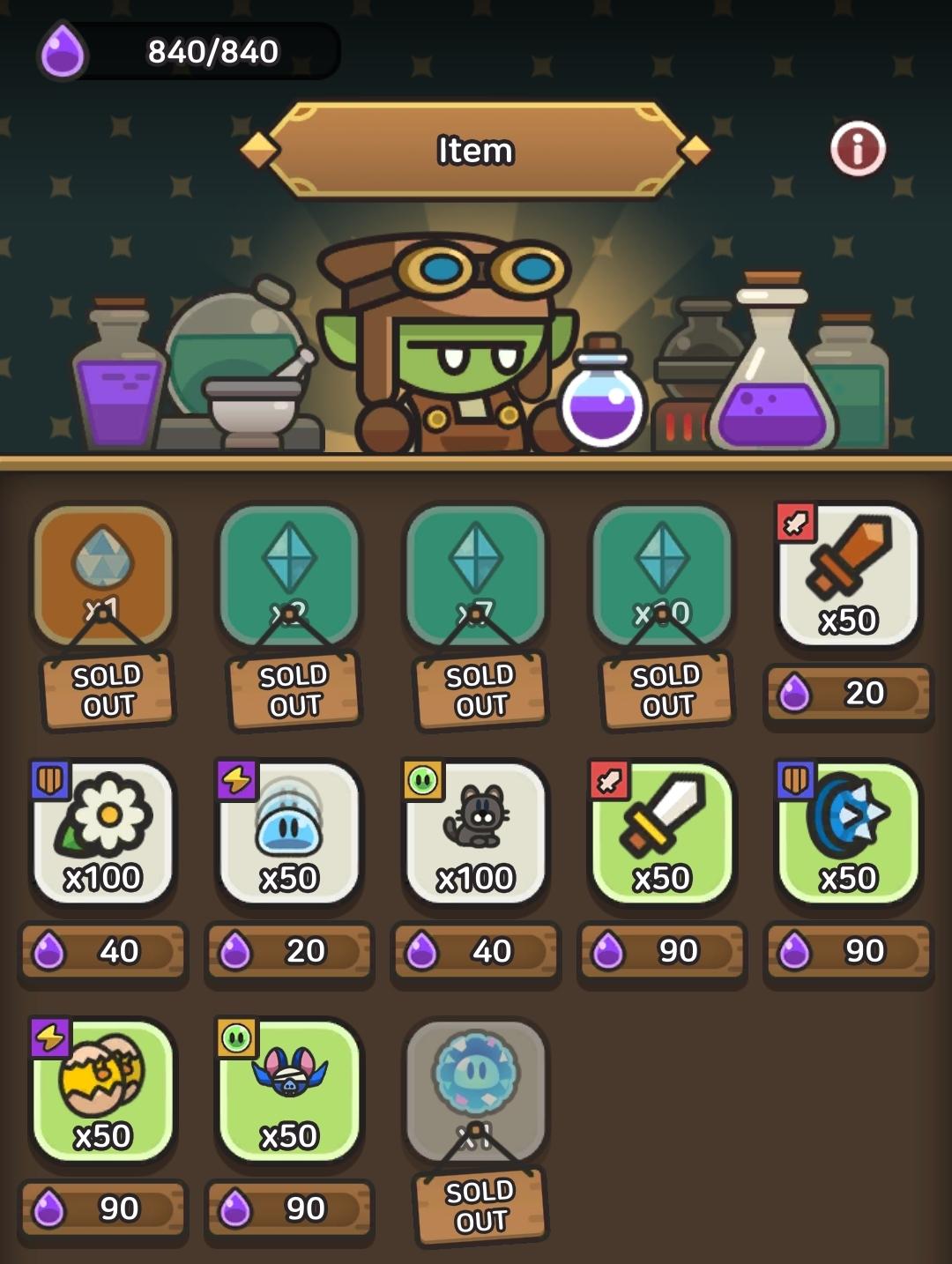
Task: Buy the blue bat x50 item
Action: pos(290,1090)
